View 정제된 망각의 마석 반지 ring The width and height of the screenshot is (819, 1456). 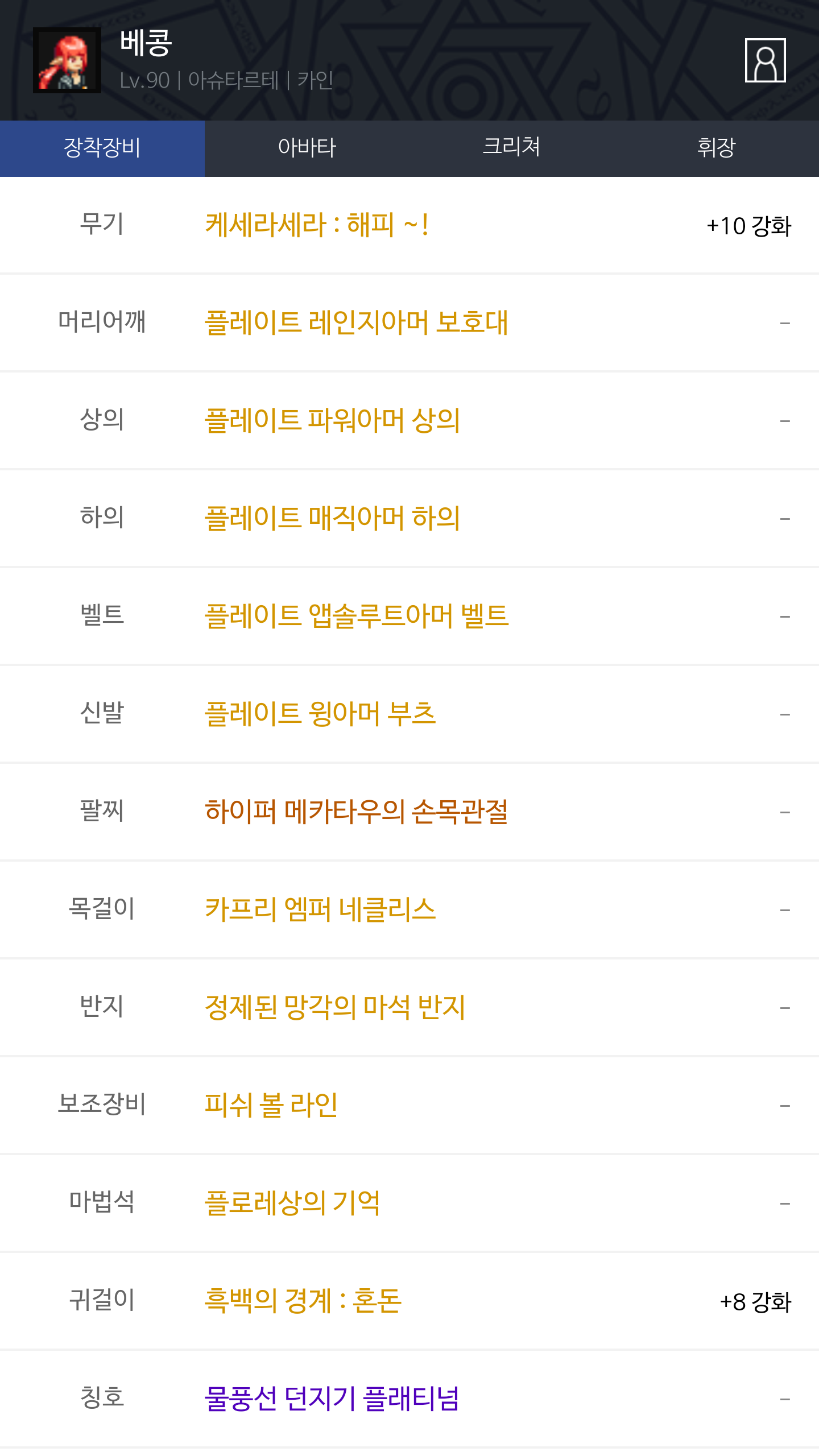[335, 1007]
